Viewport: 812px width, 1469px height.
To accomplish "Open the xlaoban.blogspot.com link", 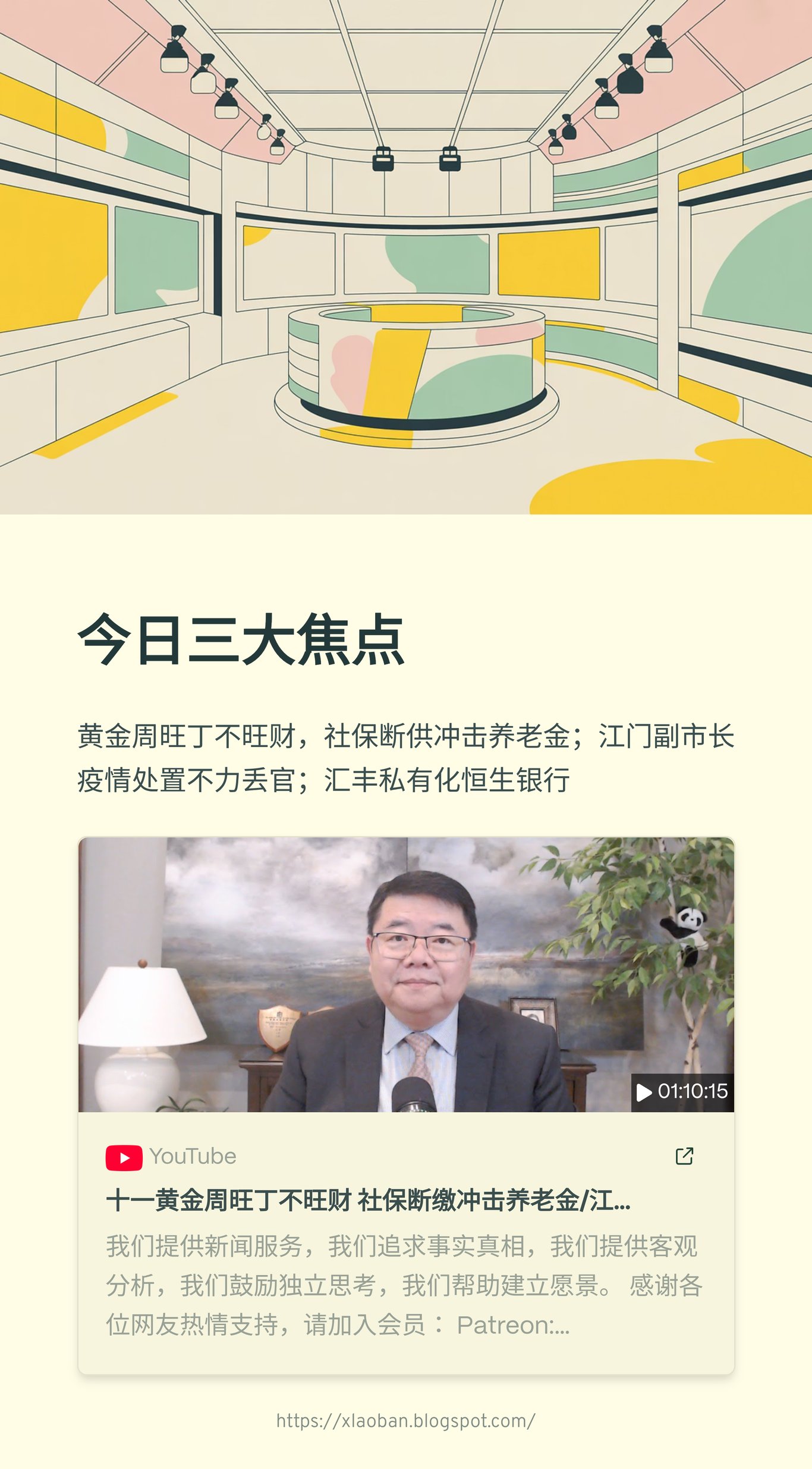I will pyautogui.click(x=406, y=1420).
